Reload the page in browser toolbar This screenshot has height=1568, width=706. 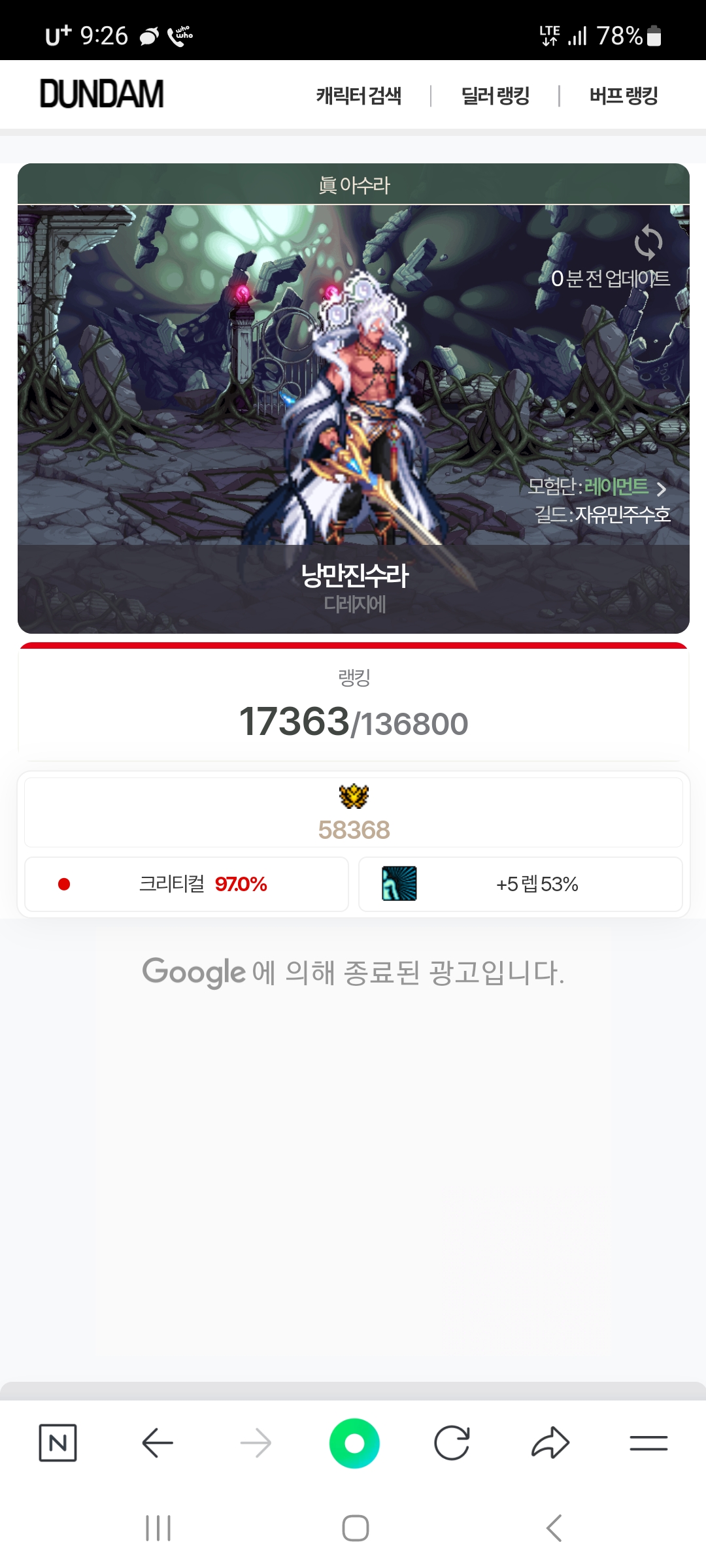pos(452,1443)
